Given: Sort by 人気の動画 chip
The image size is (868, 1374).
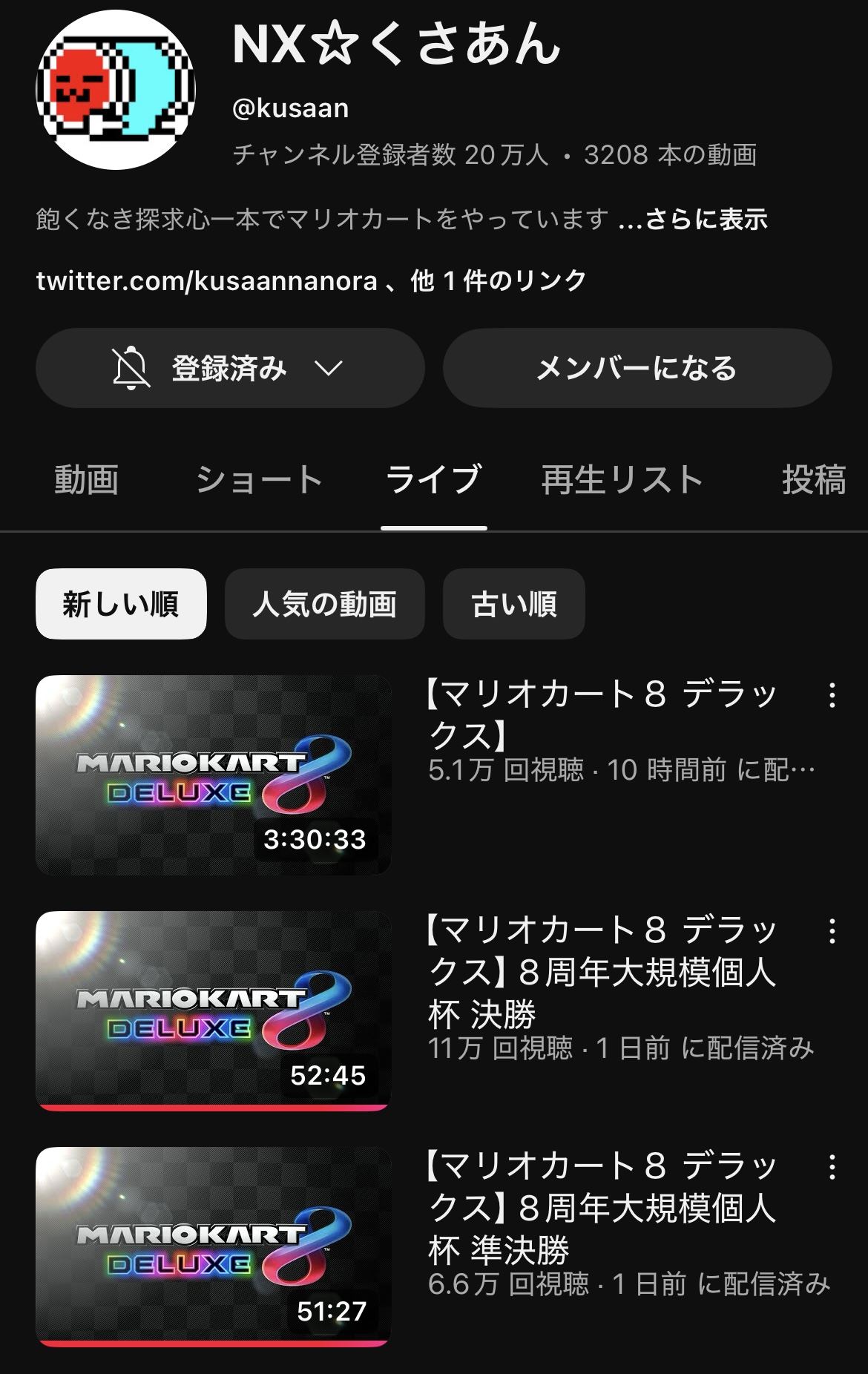Looking at the screenshot, I should (x=324, y=604).
